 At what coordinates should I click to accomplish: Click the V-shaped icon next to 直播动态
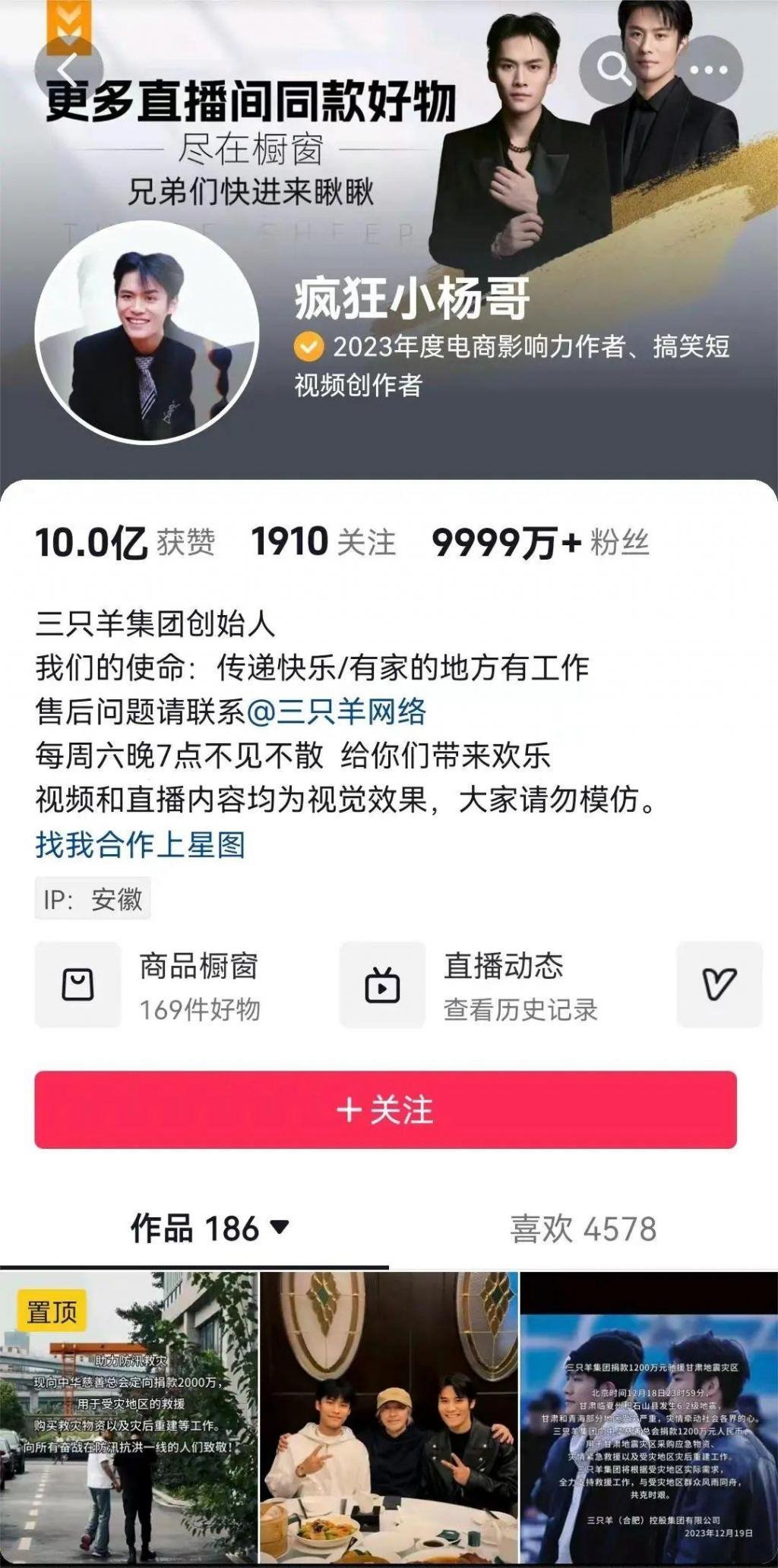click(x=719, y=985)
